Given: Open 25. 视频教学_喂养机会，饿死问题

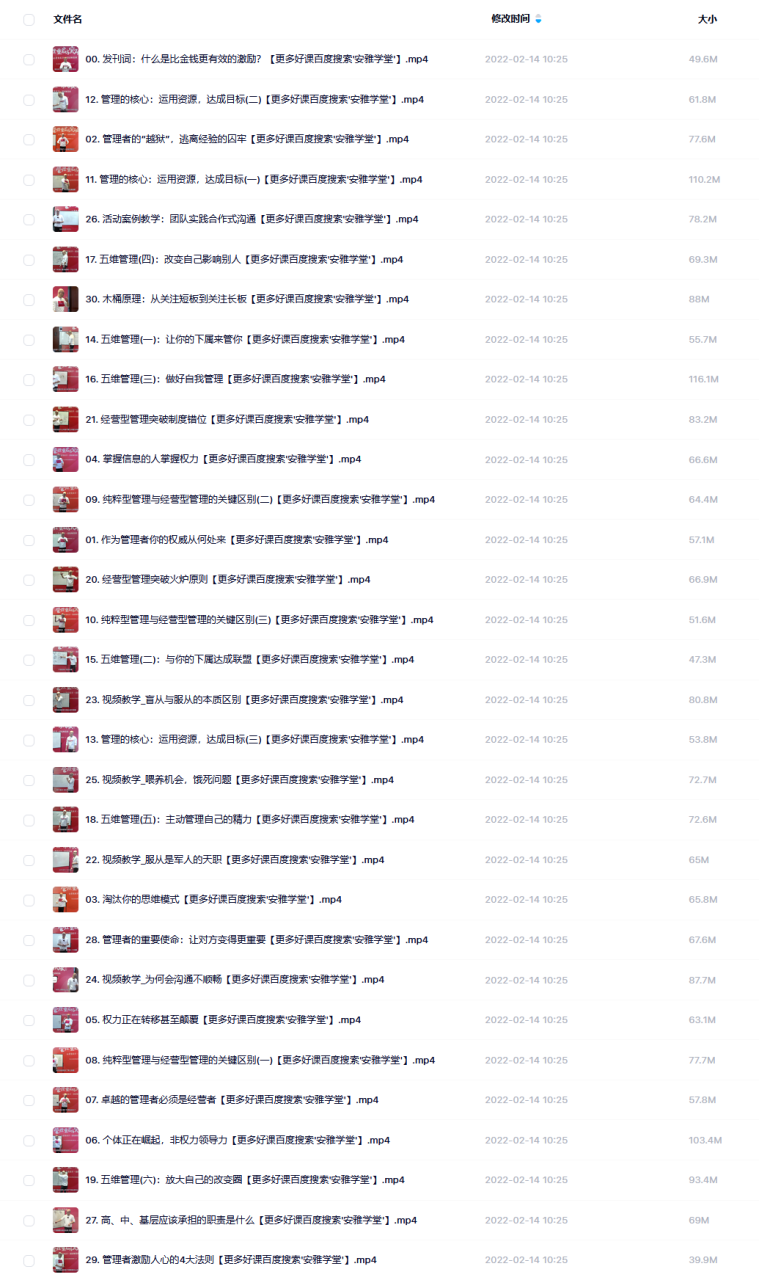Looking at the screenshot, I should pyautogui.click(x=239, y=779).
